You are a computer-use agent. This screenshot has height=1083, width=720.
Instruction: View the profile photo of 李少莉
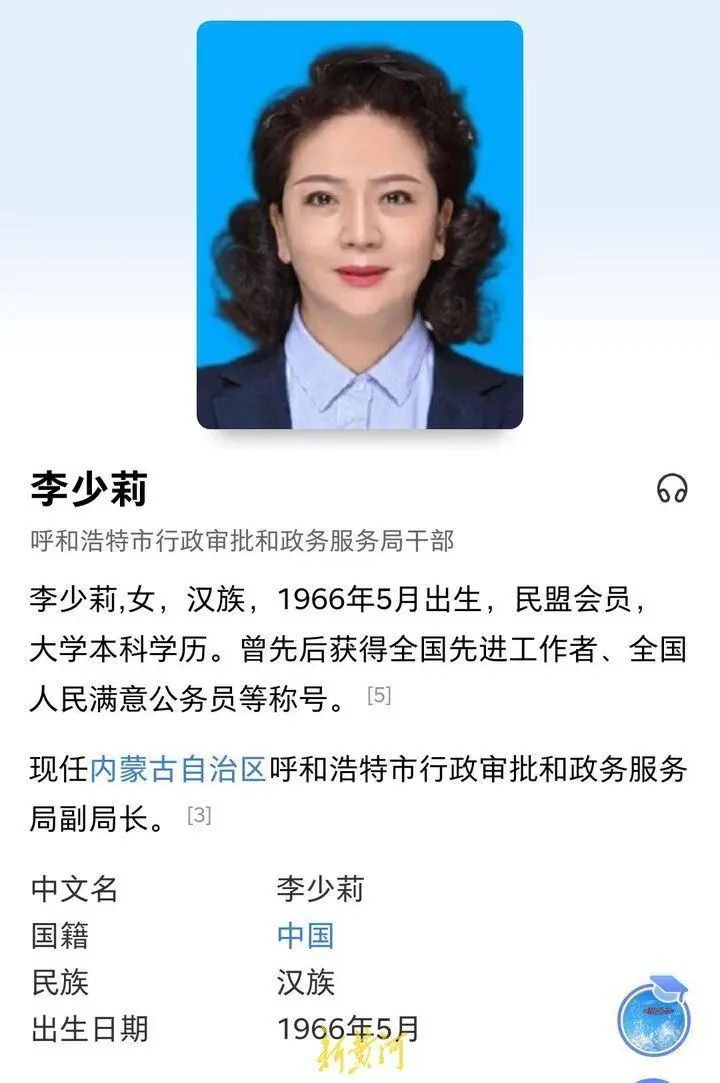(360, 225)
